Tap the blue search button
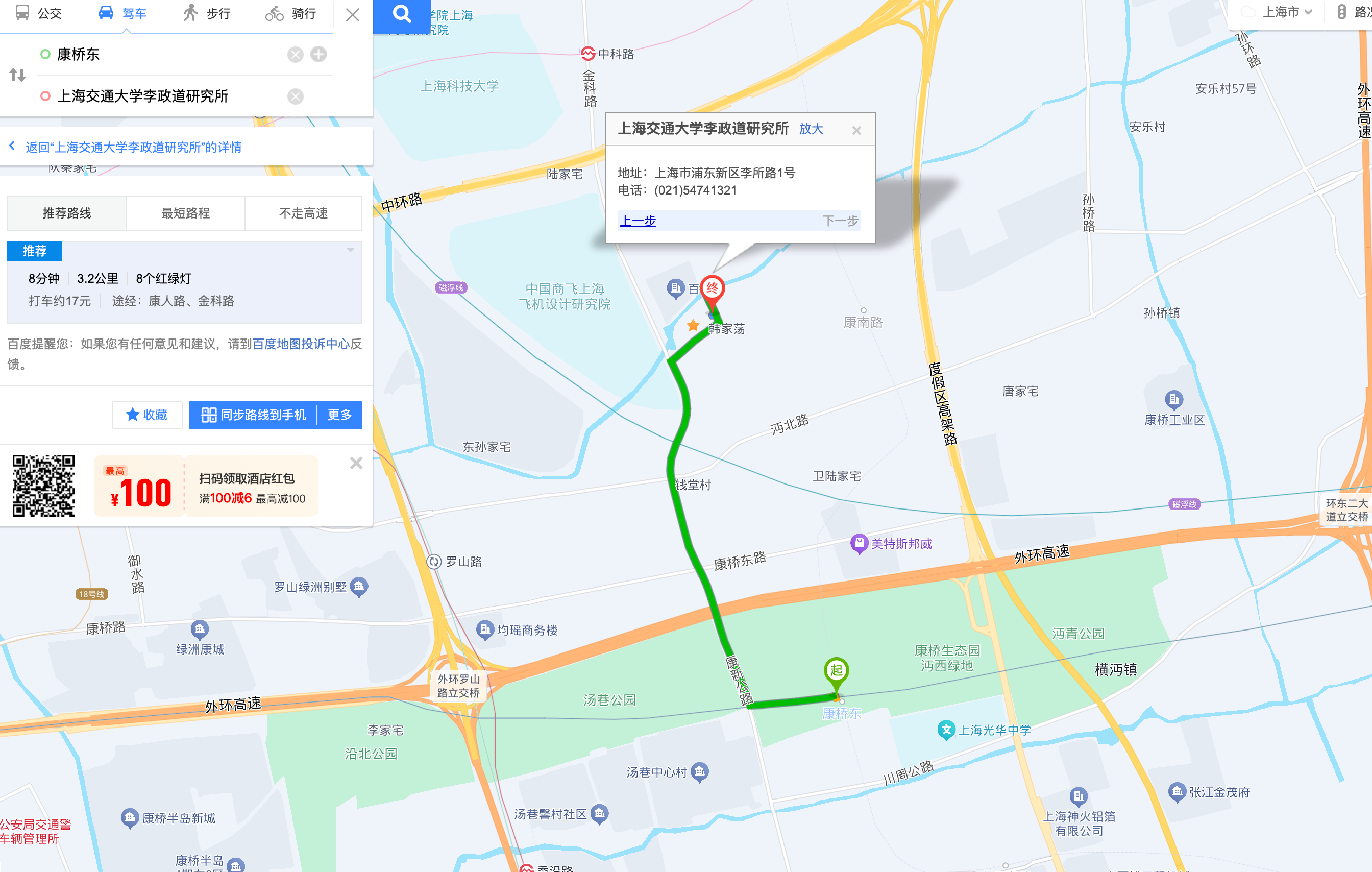The image size is (1372, 872). click(x=402, y=14)
